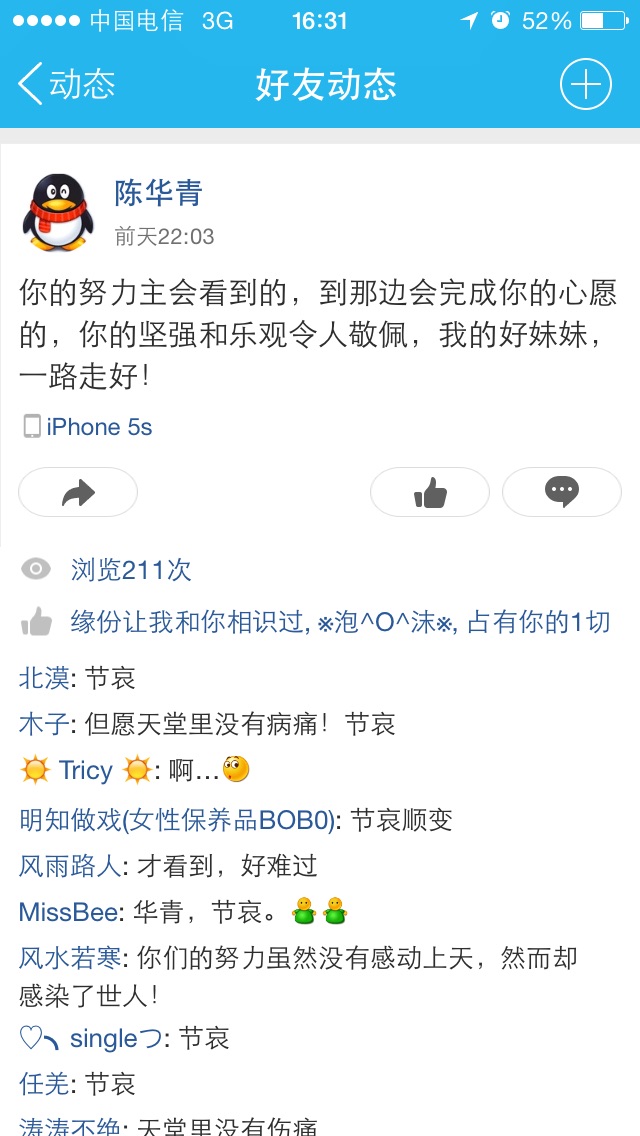Open liker 占有你的1切's profile
Viewport: 640px width, 1136px height.
point(538,622)
